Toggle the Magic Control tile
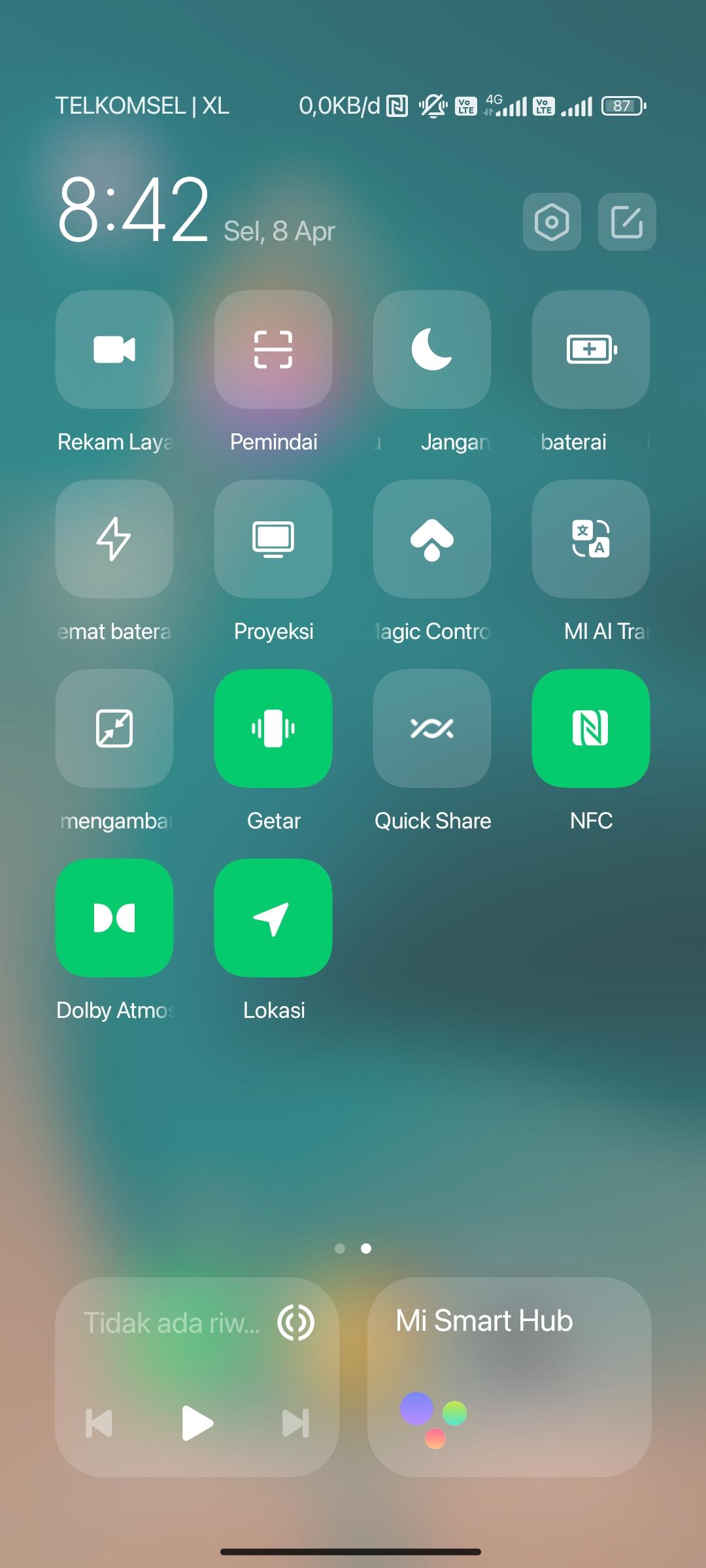Viewport: 706px width, 1568px height. [432, 539]
